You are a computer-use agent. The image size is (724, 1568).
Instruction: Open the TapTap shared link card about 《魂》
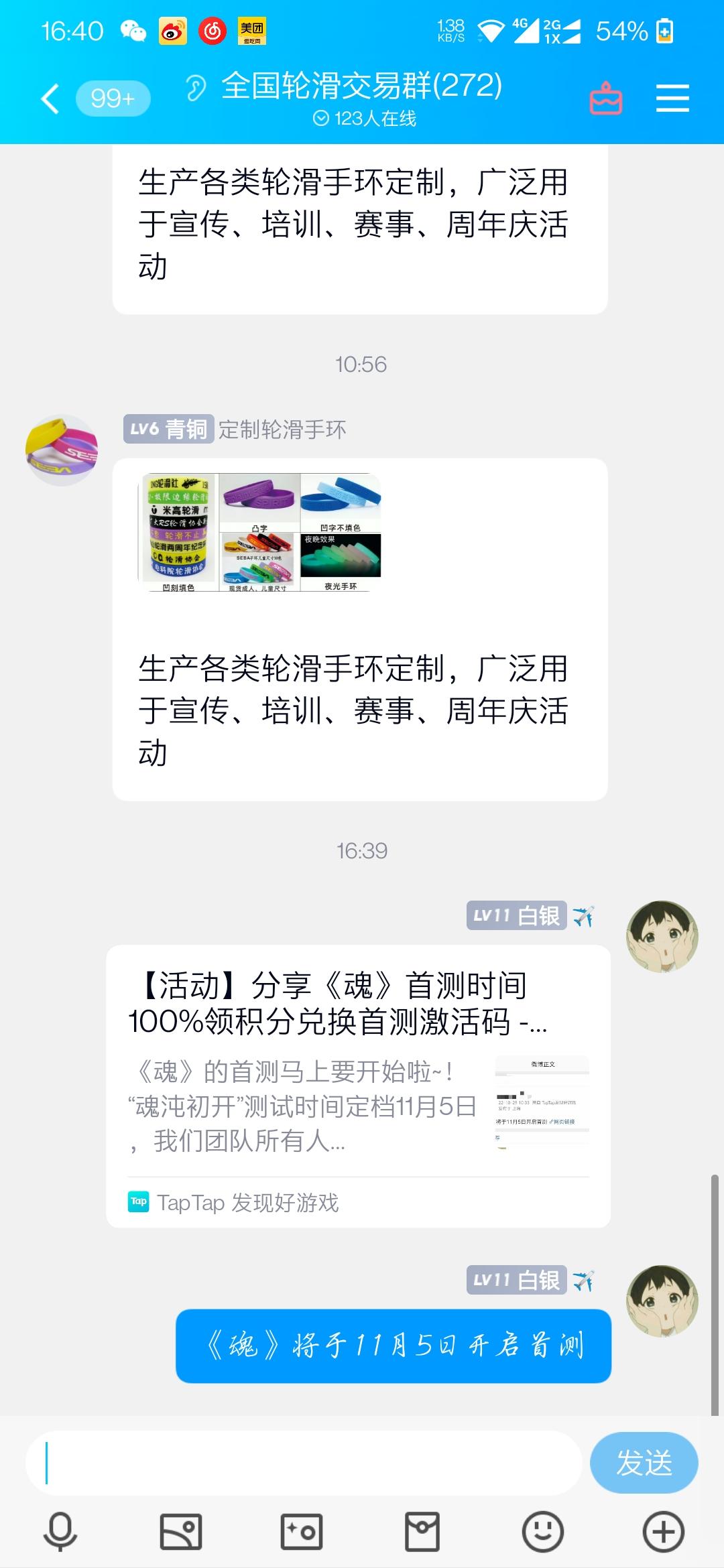pos(358,1086)
